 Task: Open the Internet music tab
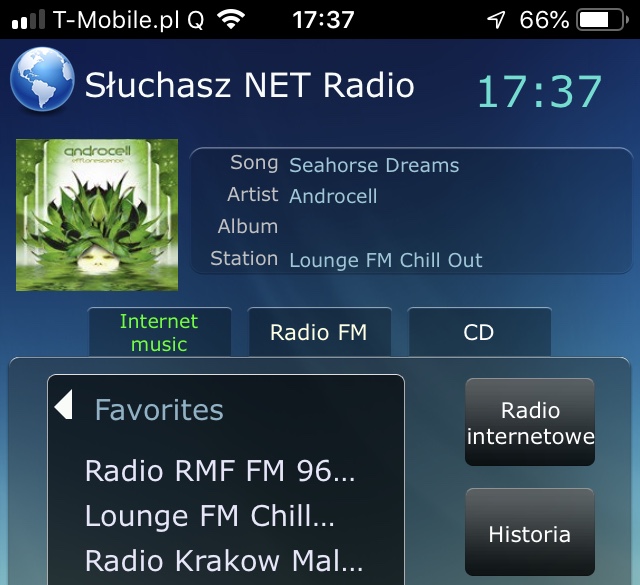click(160, 333)
